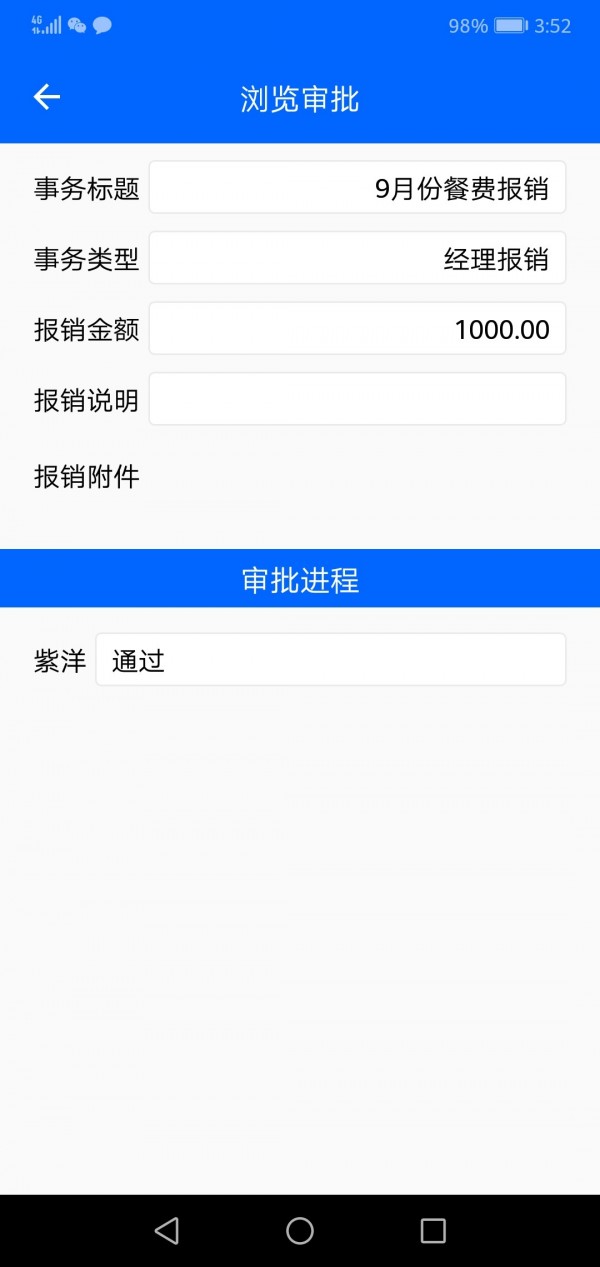Tap the 事务标题 field showing 9月份餐费报销

coord(357,188)
